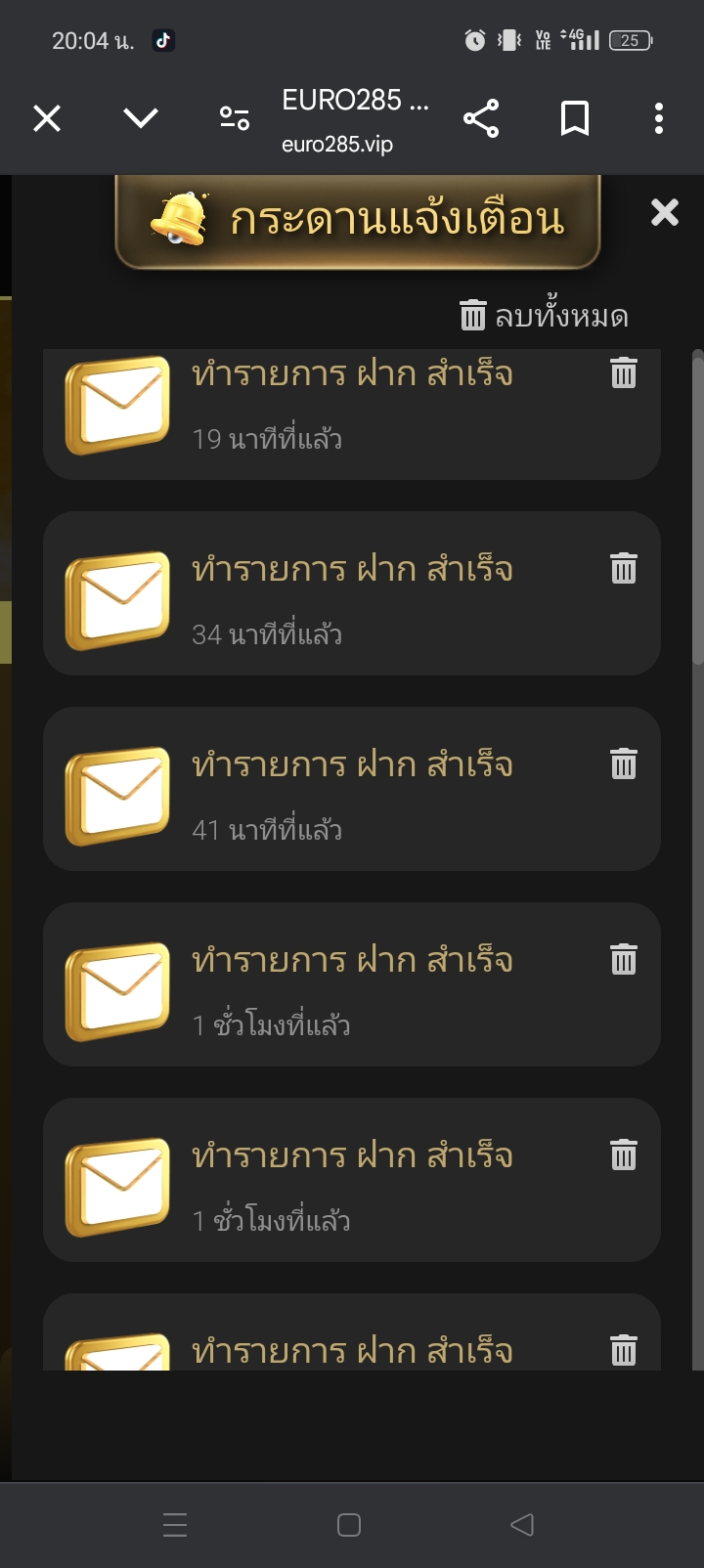Open the deposit notification from 19 นาทีที่แล้ว
This screenshot has width=704, height=1568.
point(352,411)
